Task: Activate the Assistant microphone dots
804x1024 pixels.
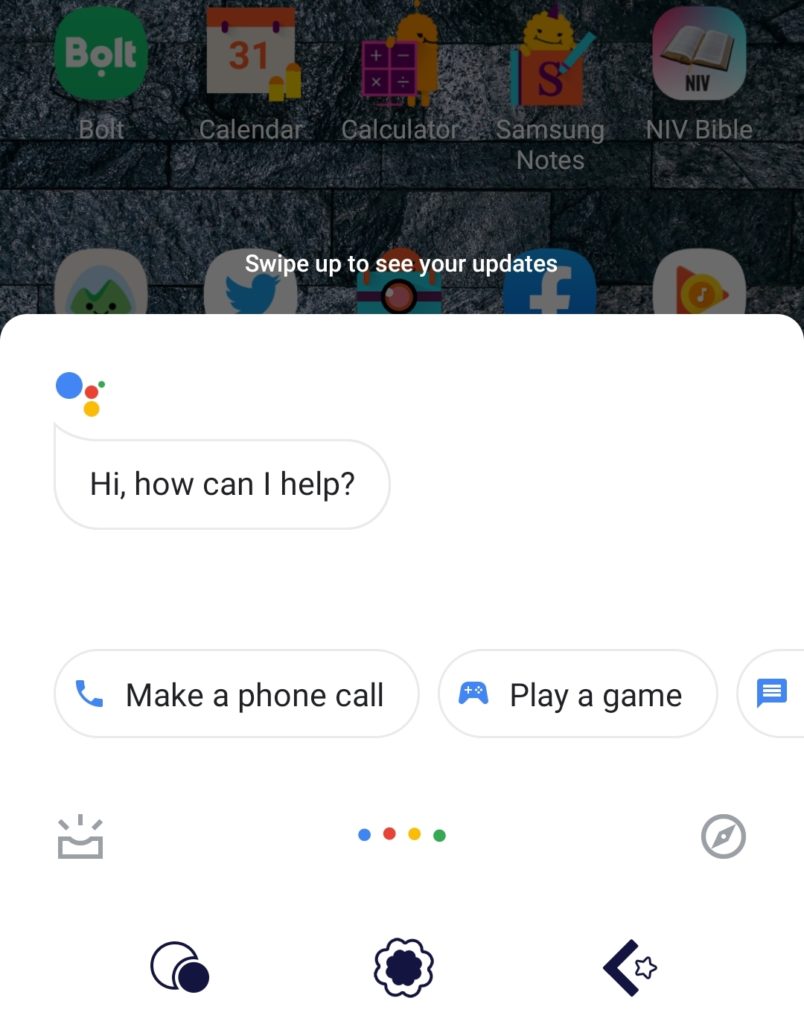Action: (x=402, y=835)
